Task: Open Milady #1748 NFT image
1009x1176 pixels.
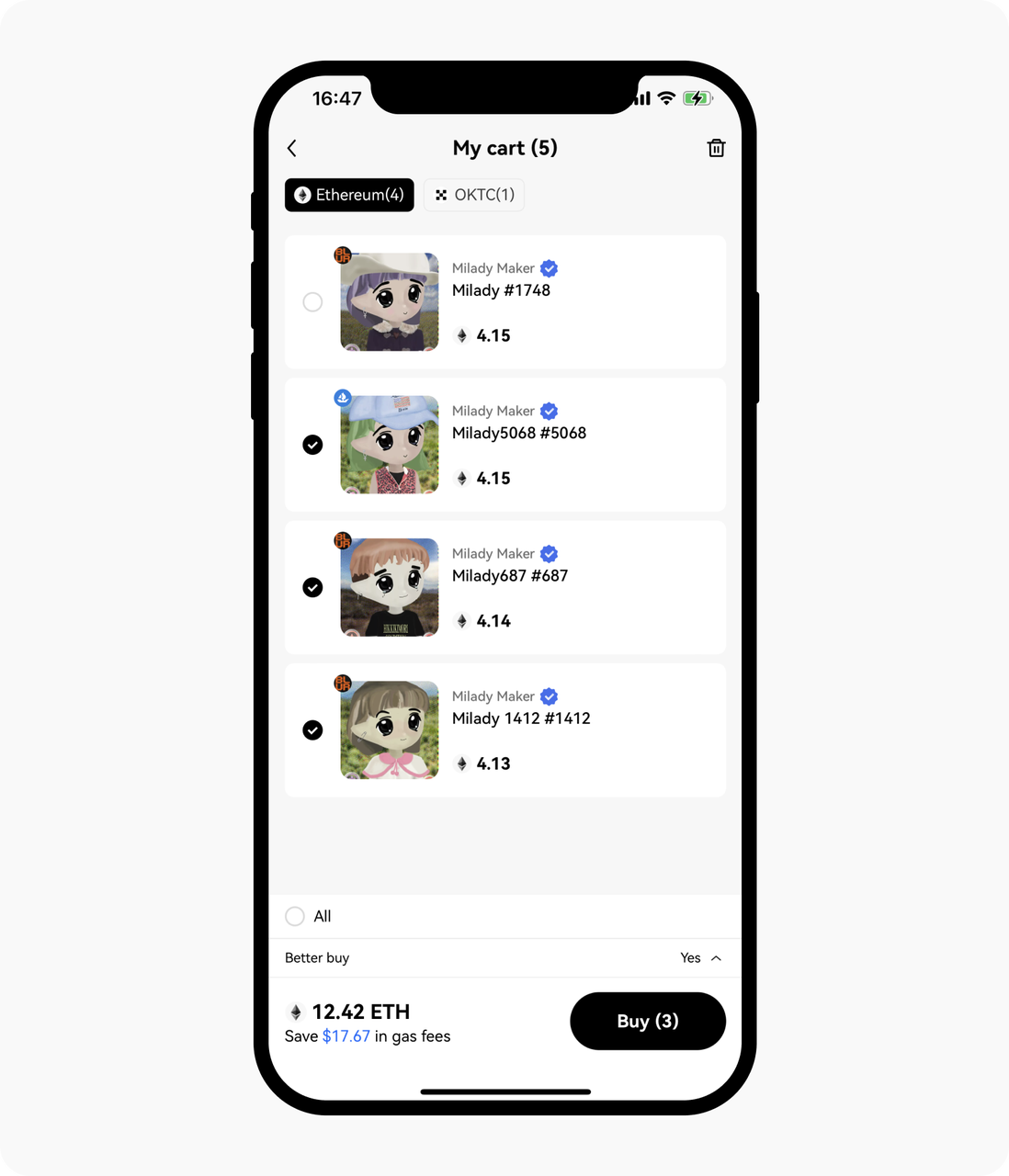Action: click(390, 302)
